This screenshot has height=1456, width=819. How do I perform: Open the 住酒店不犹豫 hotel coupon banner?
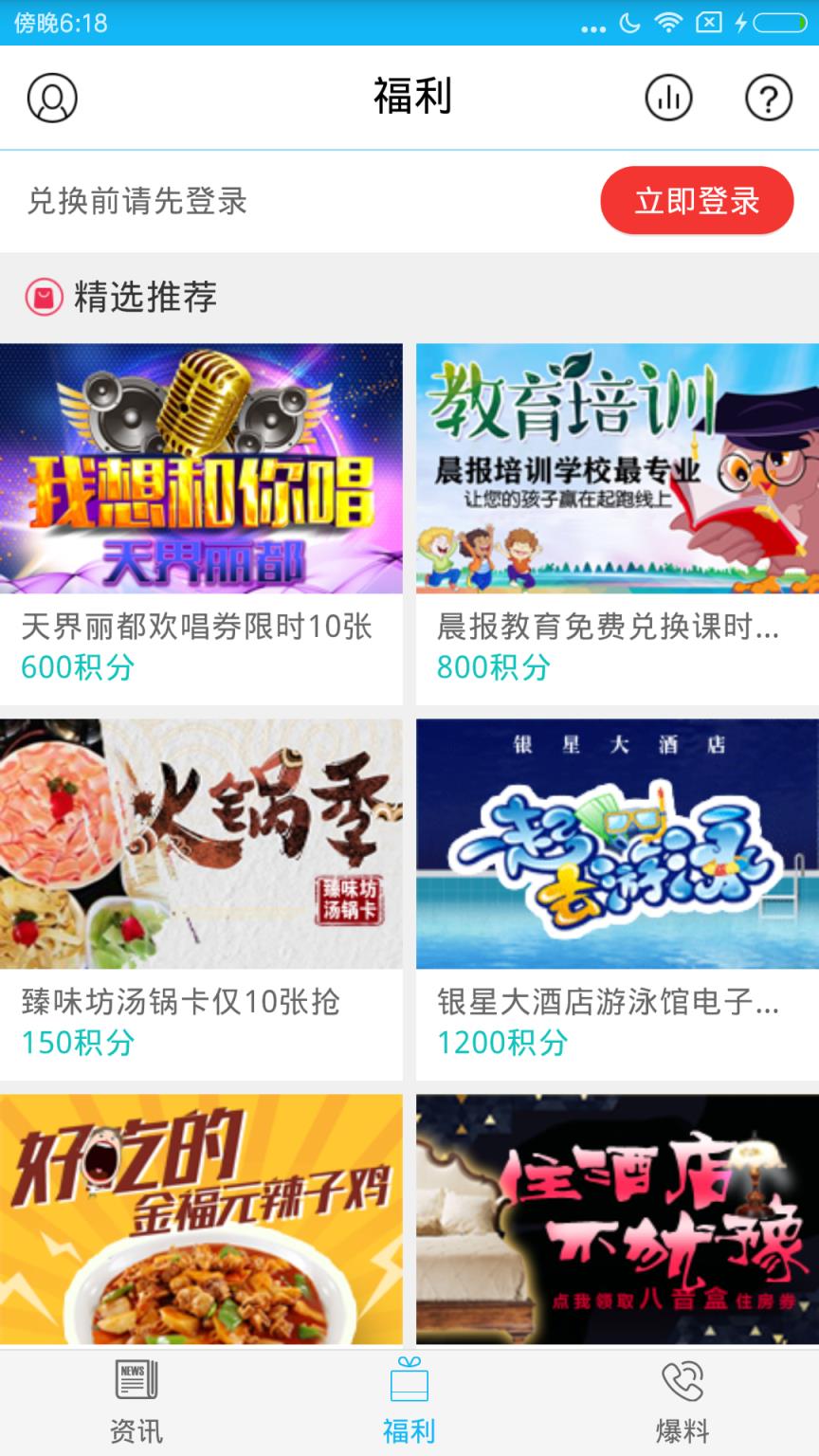616,1223
